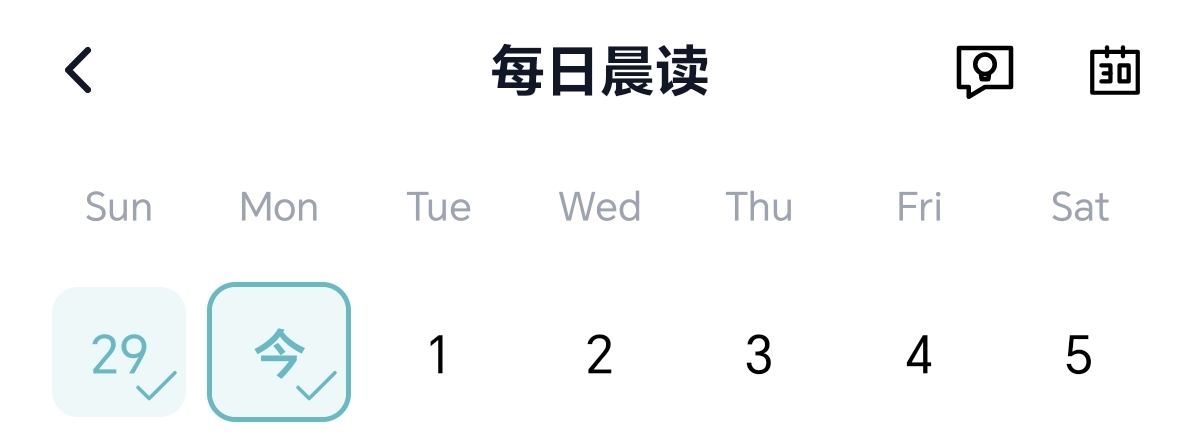Select Thursday the 3rd
The height and width of the screenshot is (446, 1200).
point(759,354)
